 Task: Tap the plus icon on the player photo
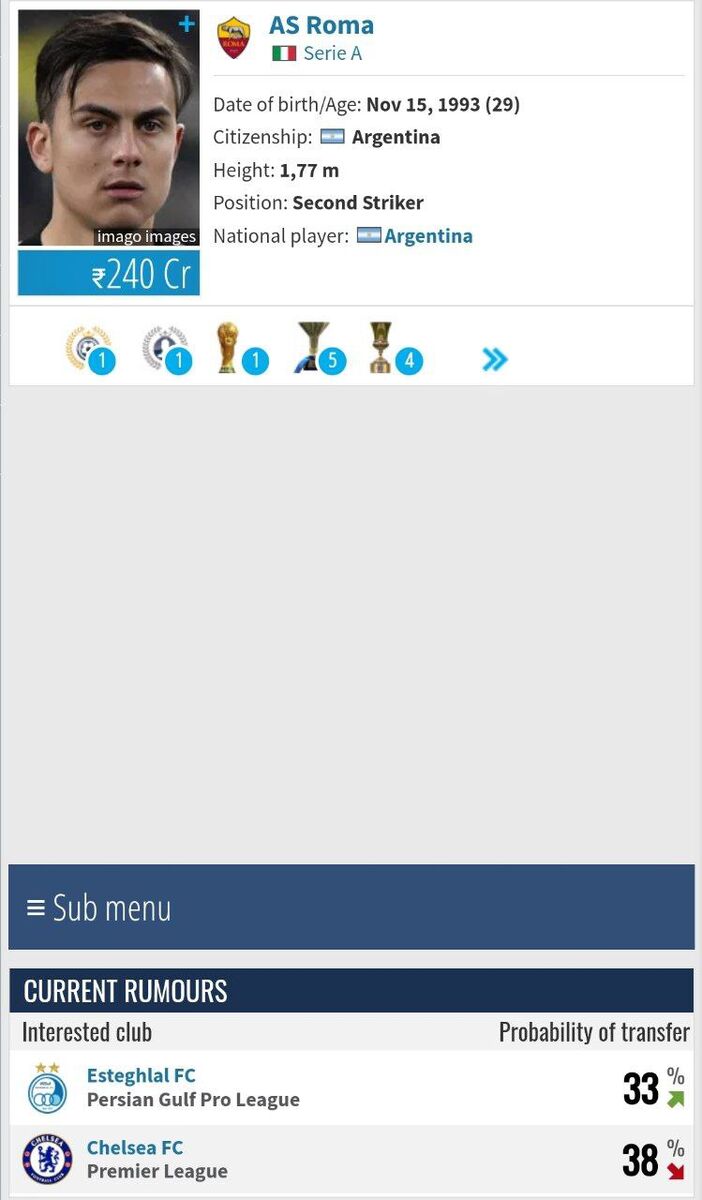click(187, 24)
